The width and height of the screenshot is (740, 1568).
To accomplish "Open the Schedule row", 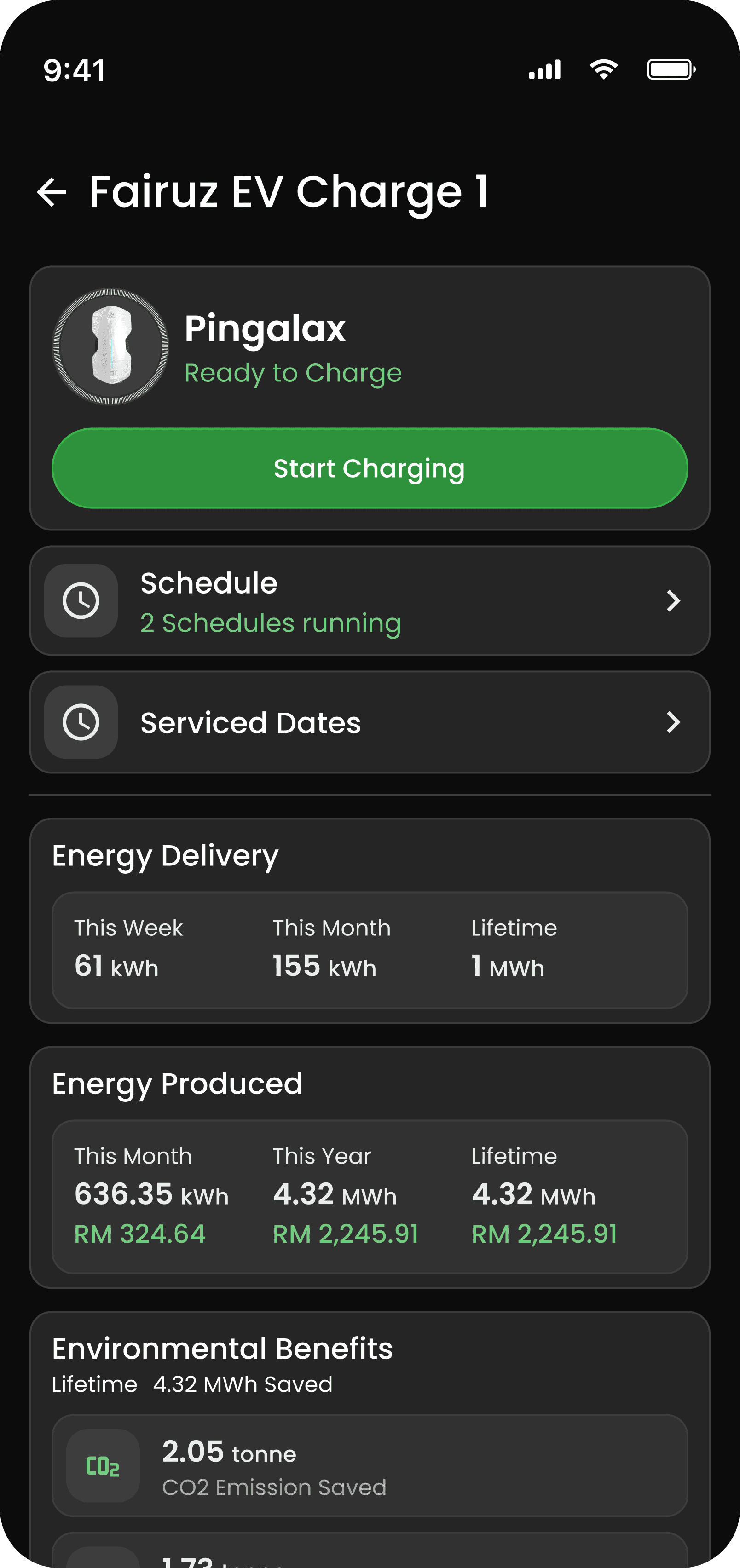I will coord(370,601).
